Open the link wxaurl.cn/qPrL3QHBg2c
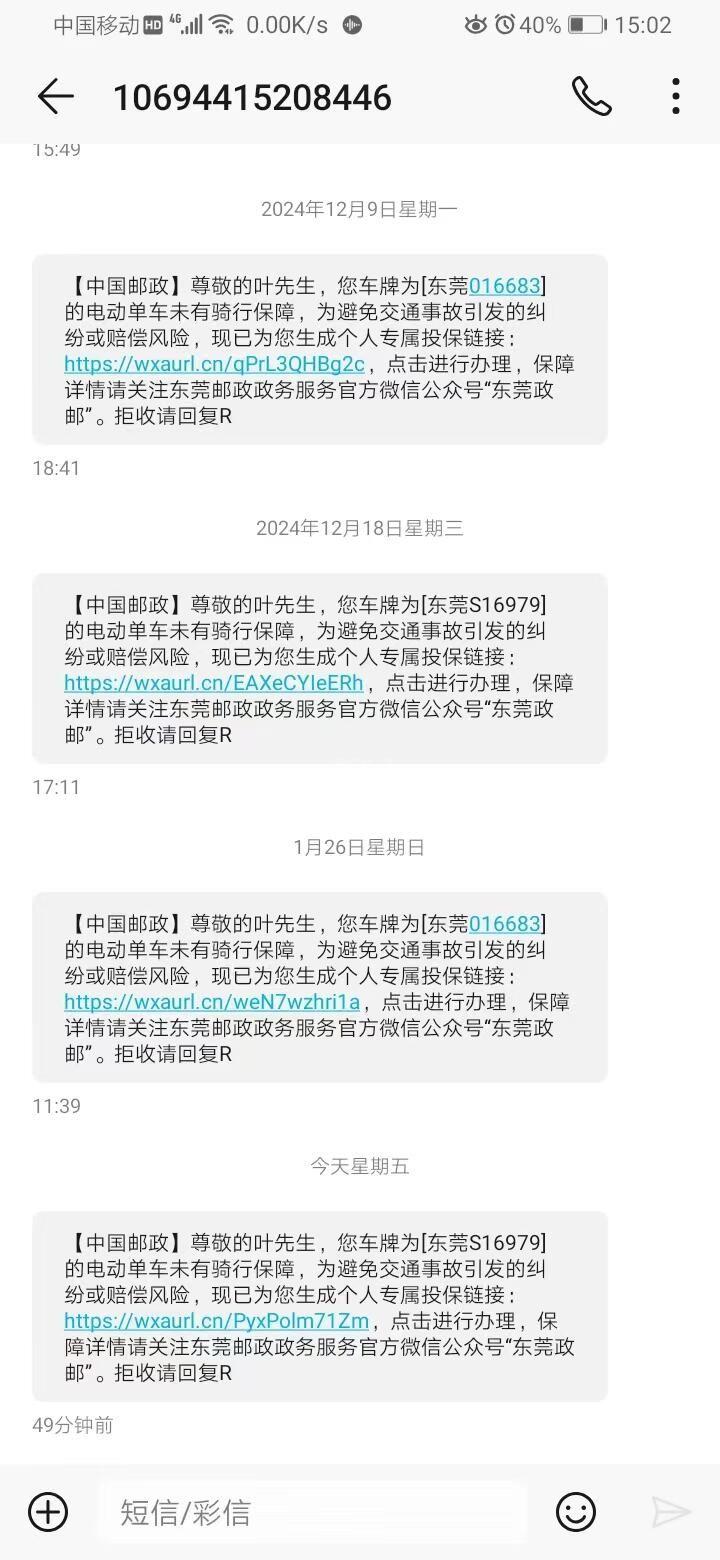 pyautogui.click(x=214, y=364)
